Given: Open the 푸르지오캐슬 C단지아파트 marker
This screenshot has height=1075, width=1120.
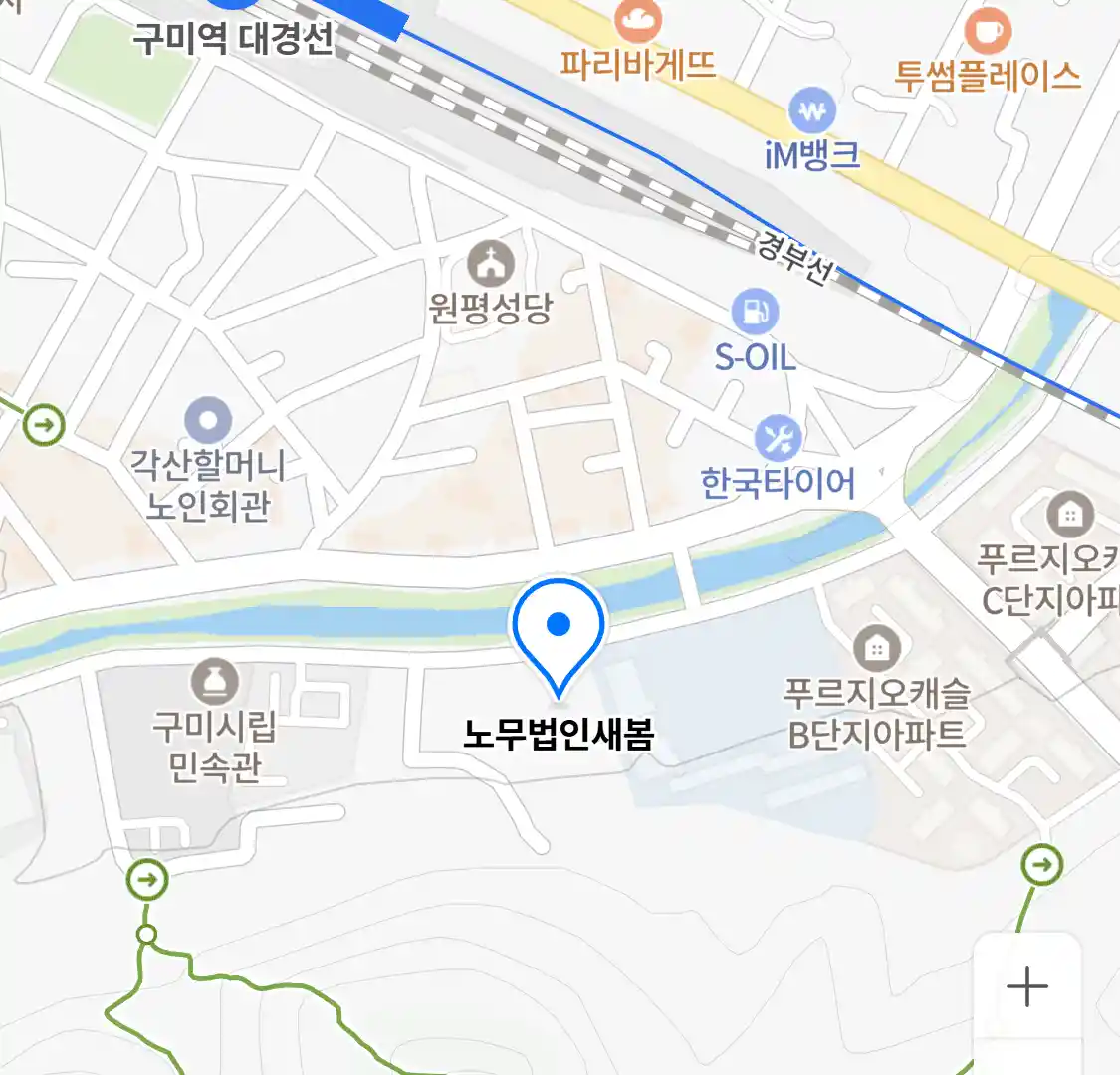Looking at the screenshot, I should (1070, 515).
